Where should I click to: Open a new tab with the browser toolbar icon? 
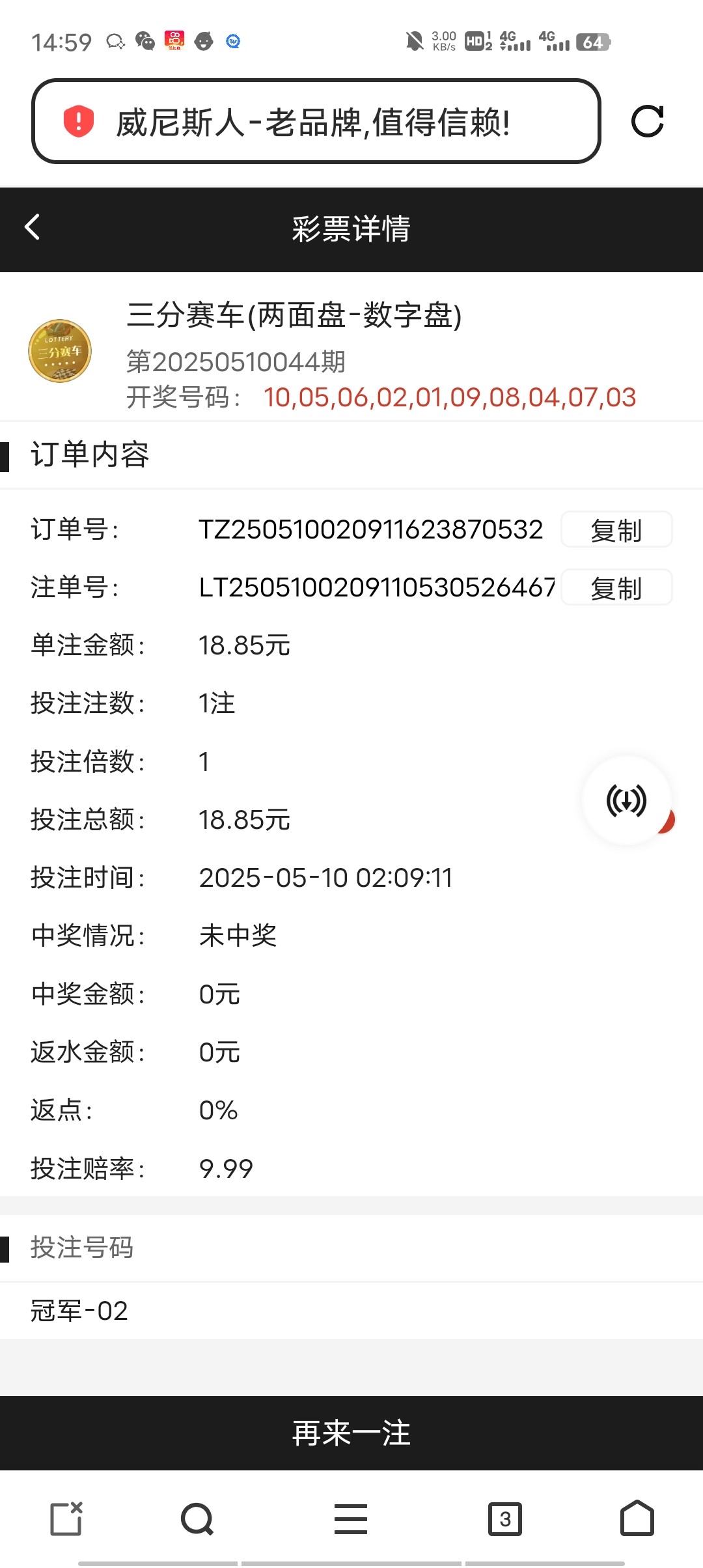pyautogui.click(x=66, y=1519)
